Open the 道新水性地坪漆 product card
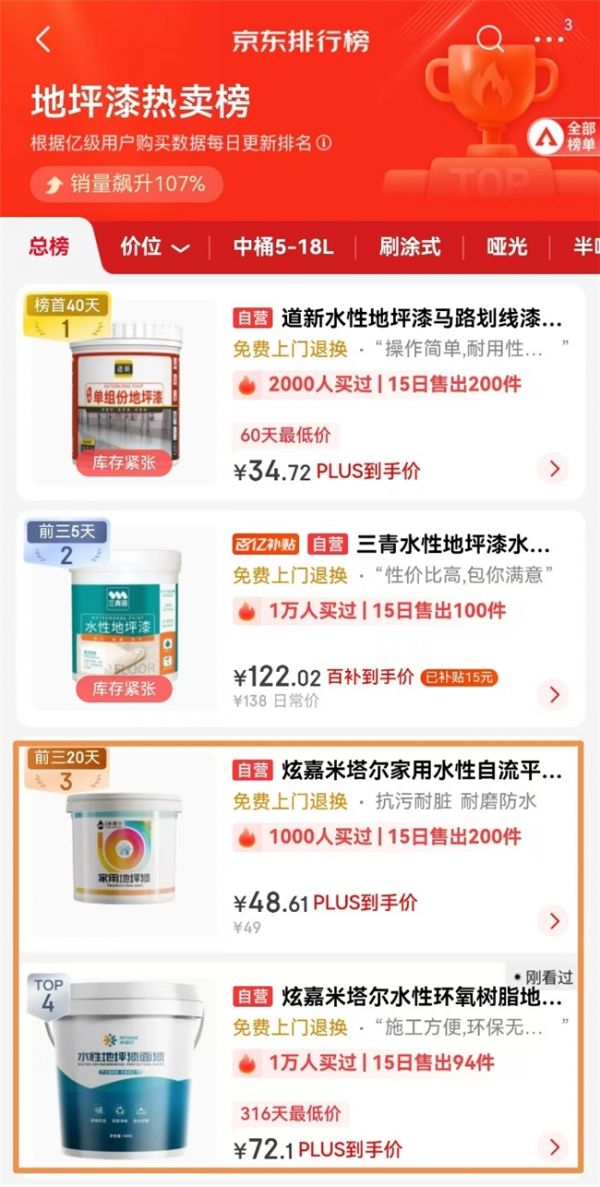The height and width of the screenshot is (1187, 600). tap(398, 320)
